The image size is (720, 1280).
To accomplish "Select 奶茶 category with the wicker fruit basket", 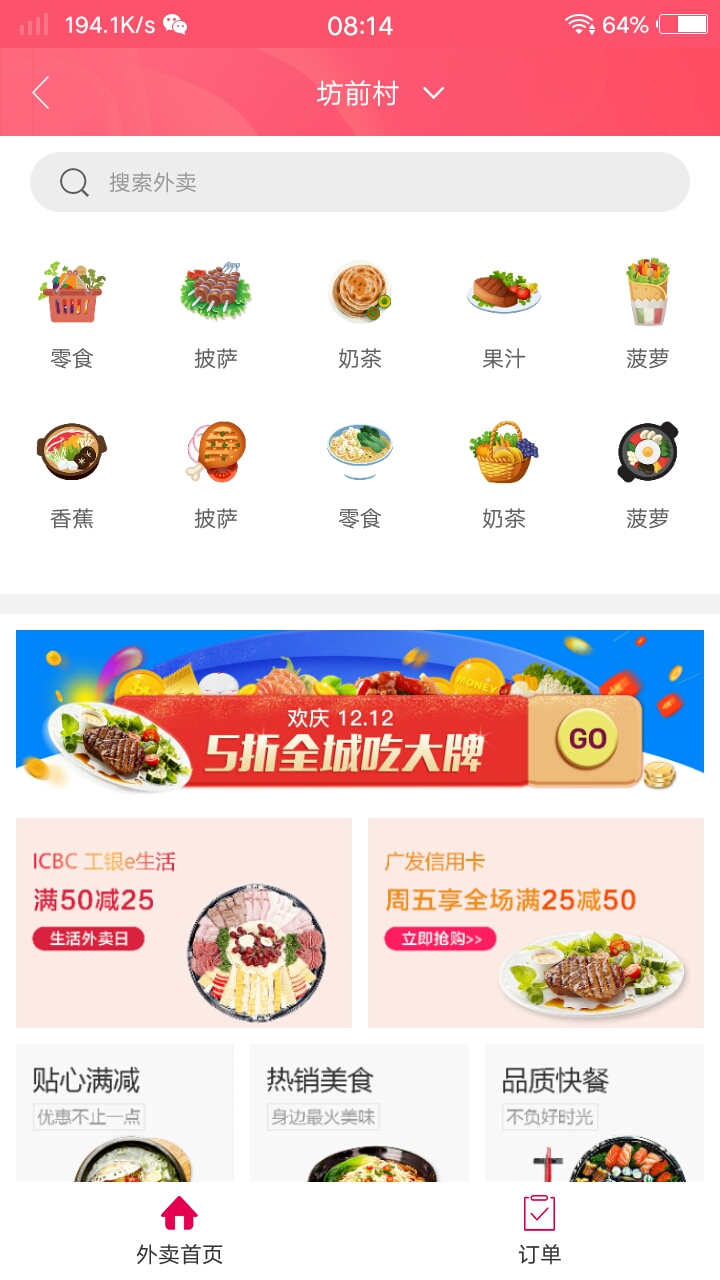I will [x=503, y=471].
